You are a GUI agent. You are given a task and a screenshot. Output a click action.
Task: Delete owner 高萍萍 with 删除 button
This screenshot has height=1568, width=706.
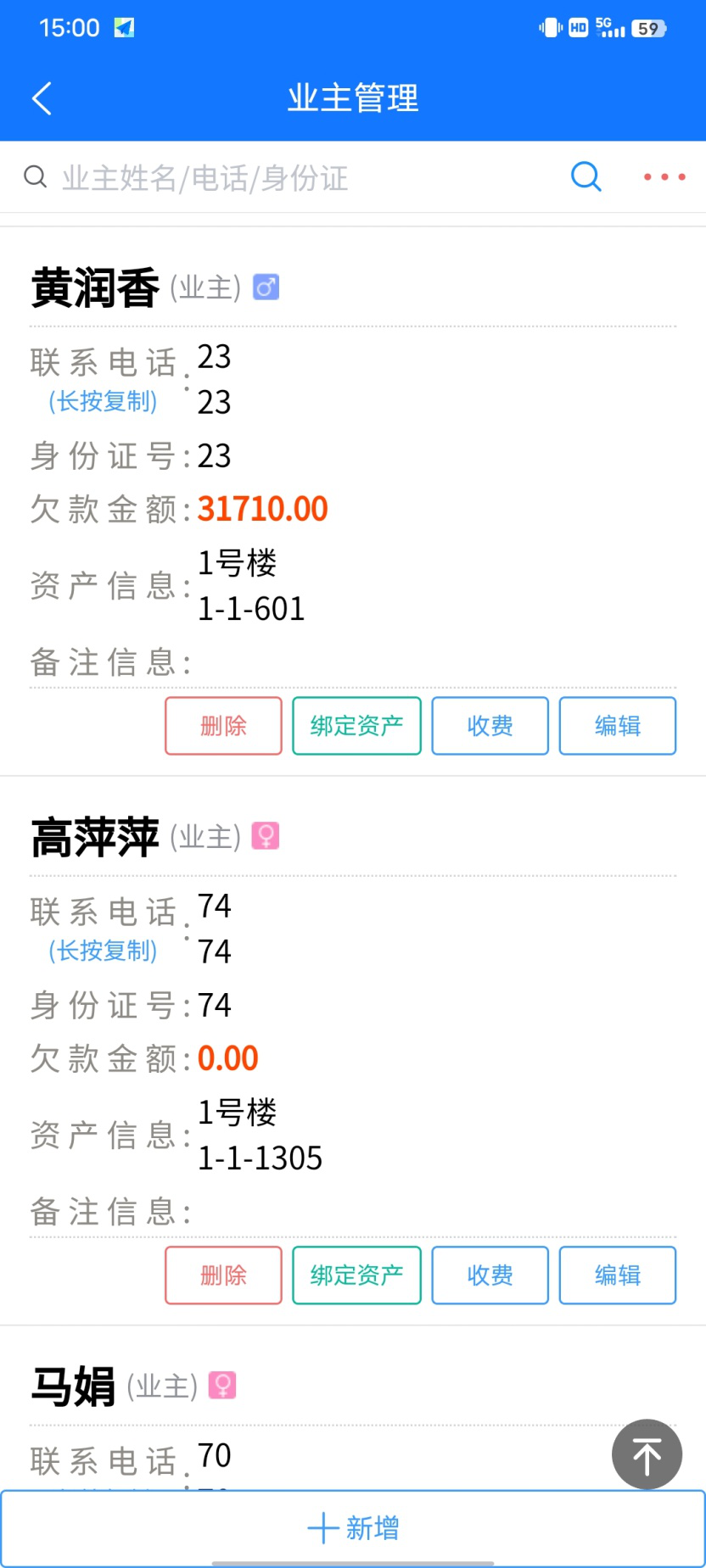223,1275
